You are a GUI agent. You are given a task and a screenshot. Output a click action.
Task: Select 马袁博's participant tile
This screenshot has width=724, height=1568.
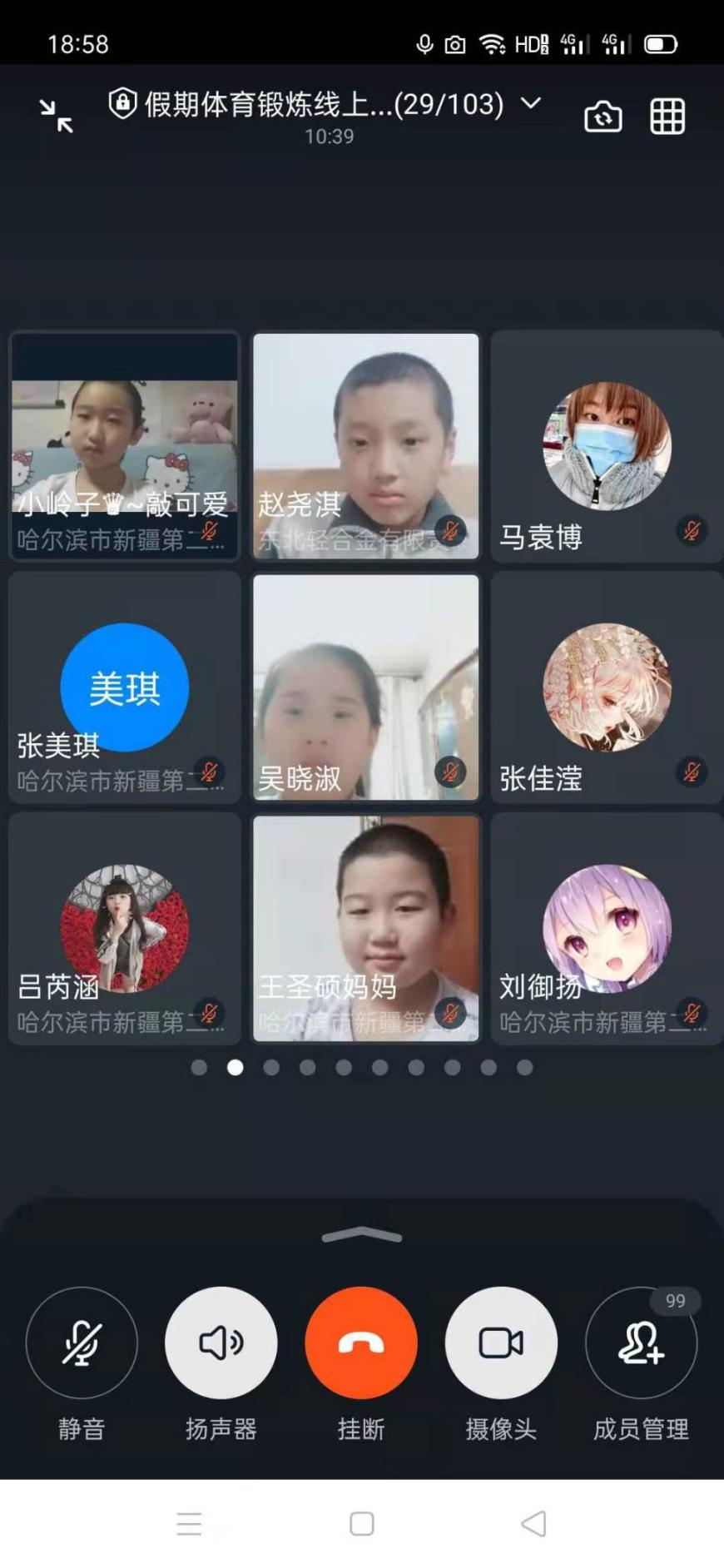click(607, 445)
